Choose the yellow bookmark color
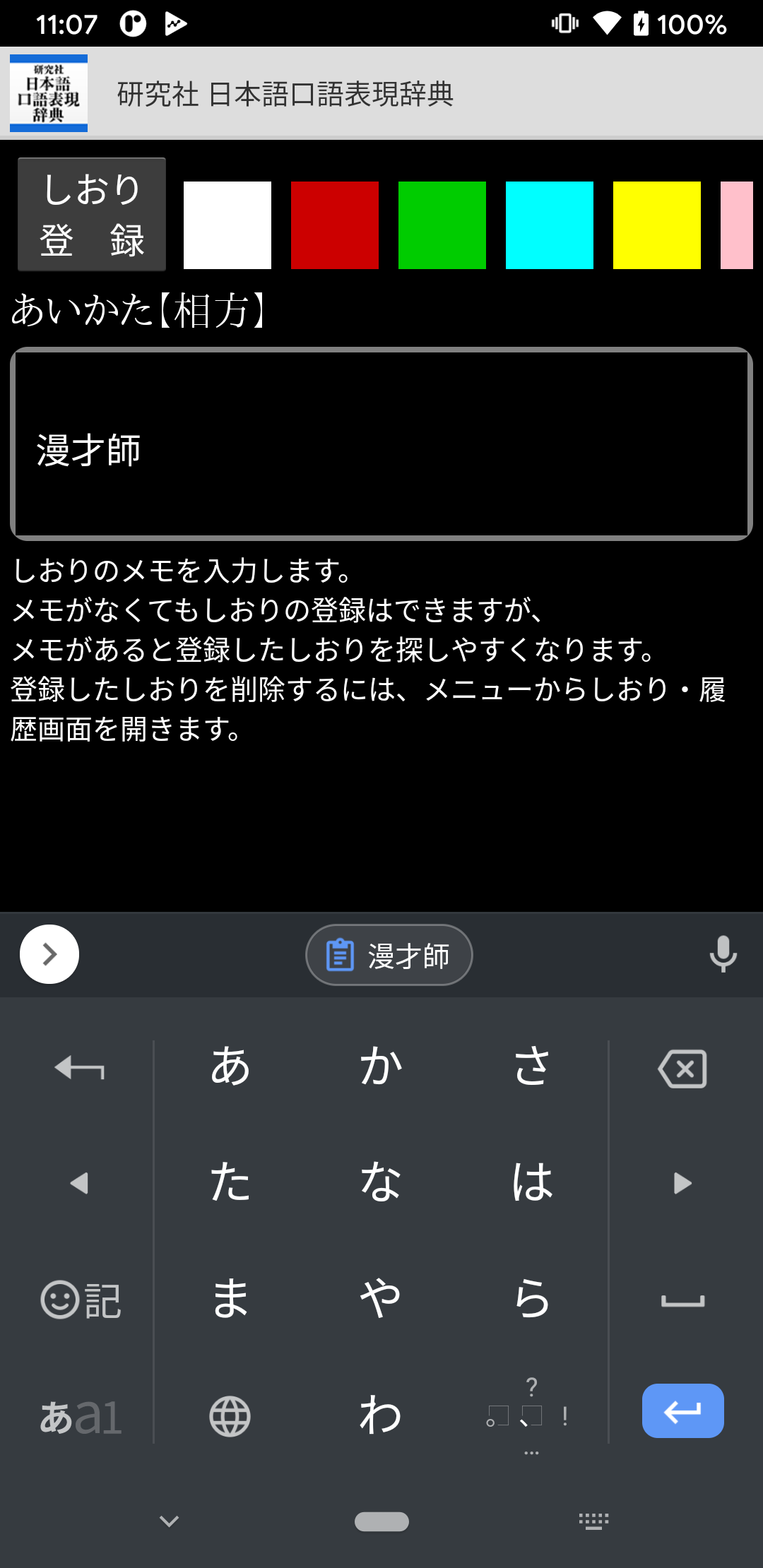The width and height of the screenshot is (763, 1568). pos(657,225)
